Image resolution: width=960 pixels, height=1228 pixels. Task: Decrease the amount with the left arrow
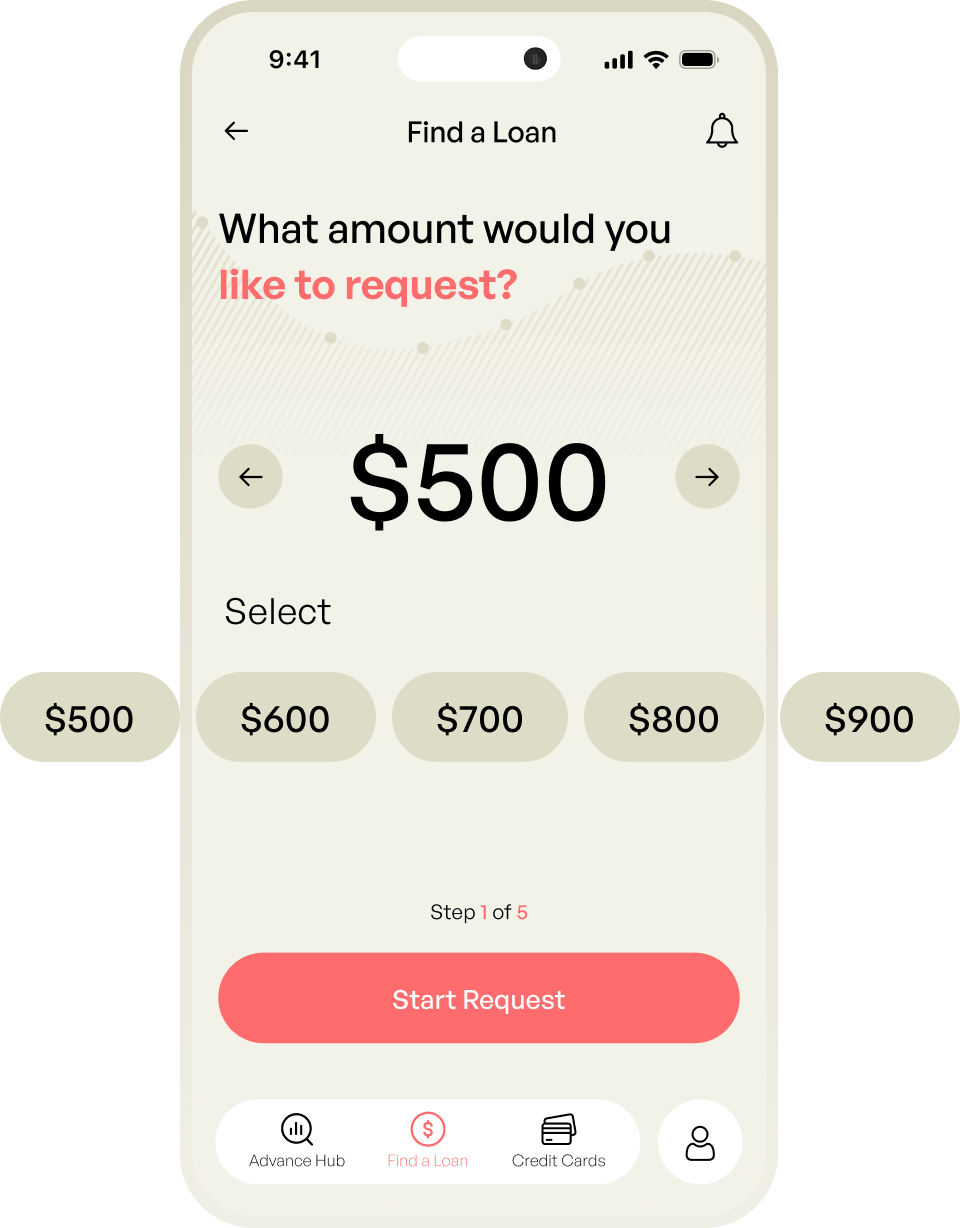(250, 477)
